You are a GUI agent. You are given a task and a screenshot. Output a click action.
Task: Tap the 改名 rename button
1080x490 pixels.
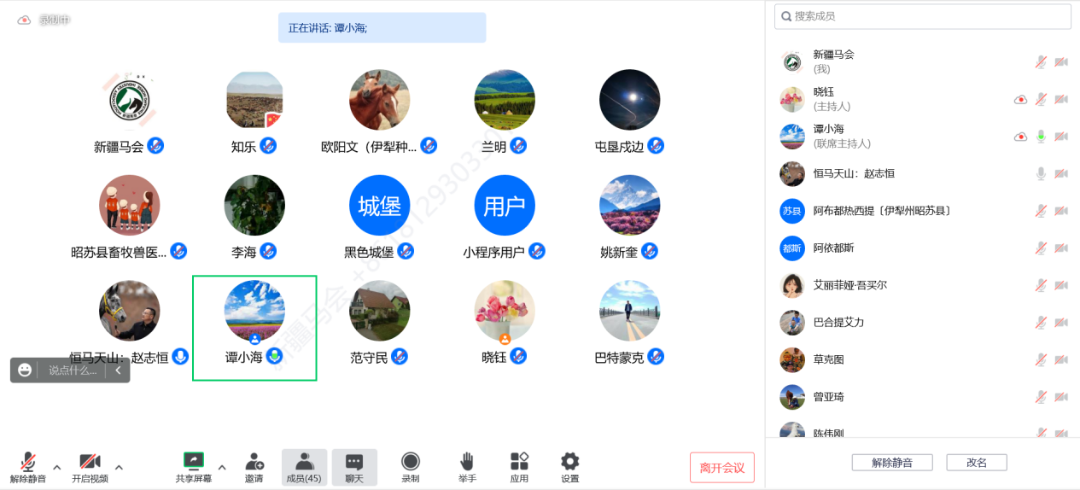click(x=976, y=462)
